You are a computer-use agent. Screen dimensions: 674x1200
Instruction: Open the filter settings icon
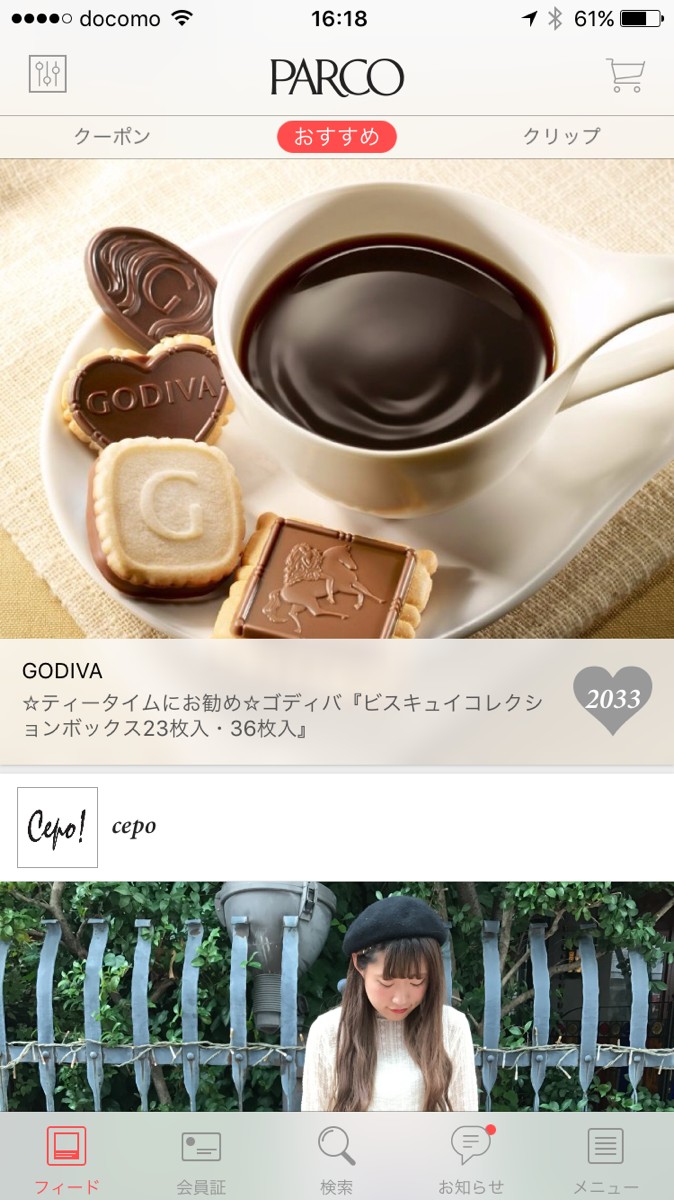[x=47, y=74]
